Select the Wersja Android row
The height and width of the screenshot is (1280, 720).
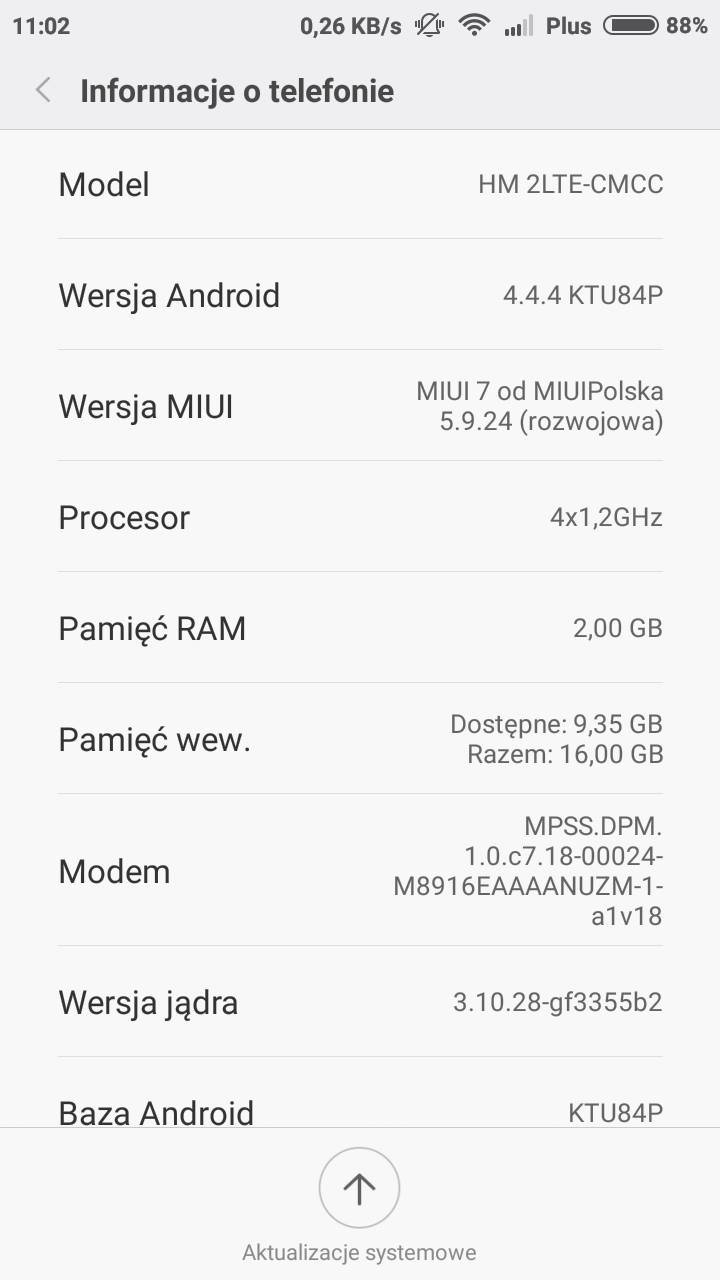click(360, 295)
